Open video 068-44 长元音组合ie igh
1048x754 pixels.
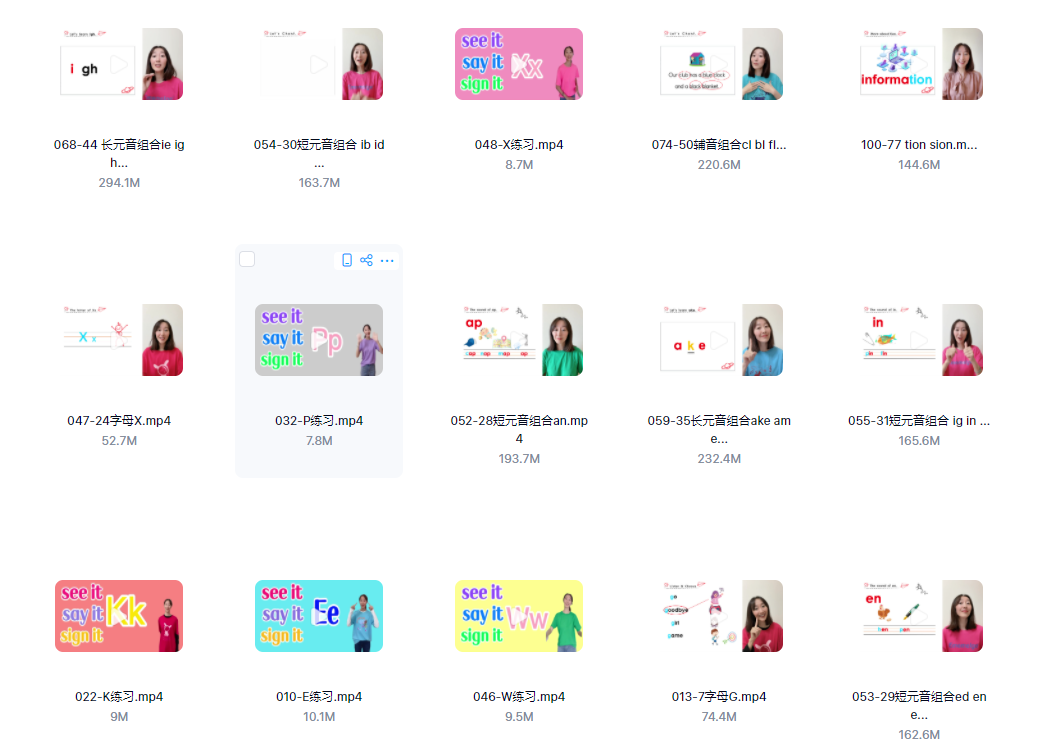point(119,64)
